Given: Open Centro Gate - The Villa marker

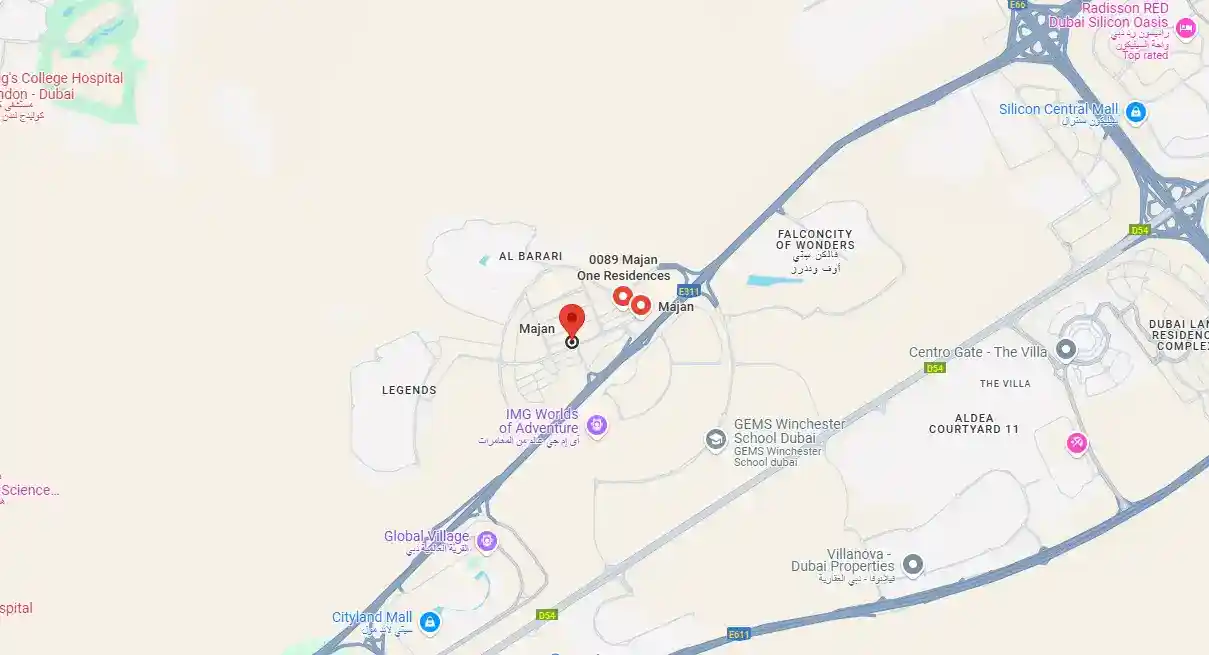Looking at the screenshot, I should point(1066,350).
